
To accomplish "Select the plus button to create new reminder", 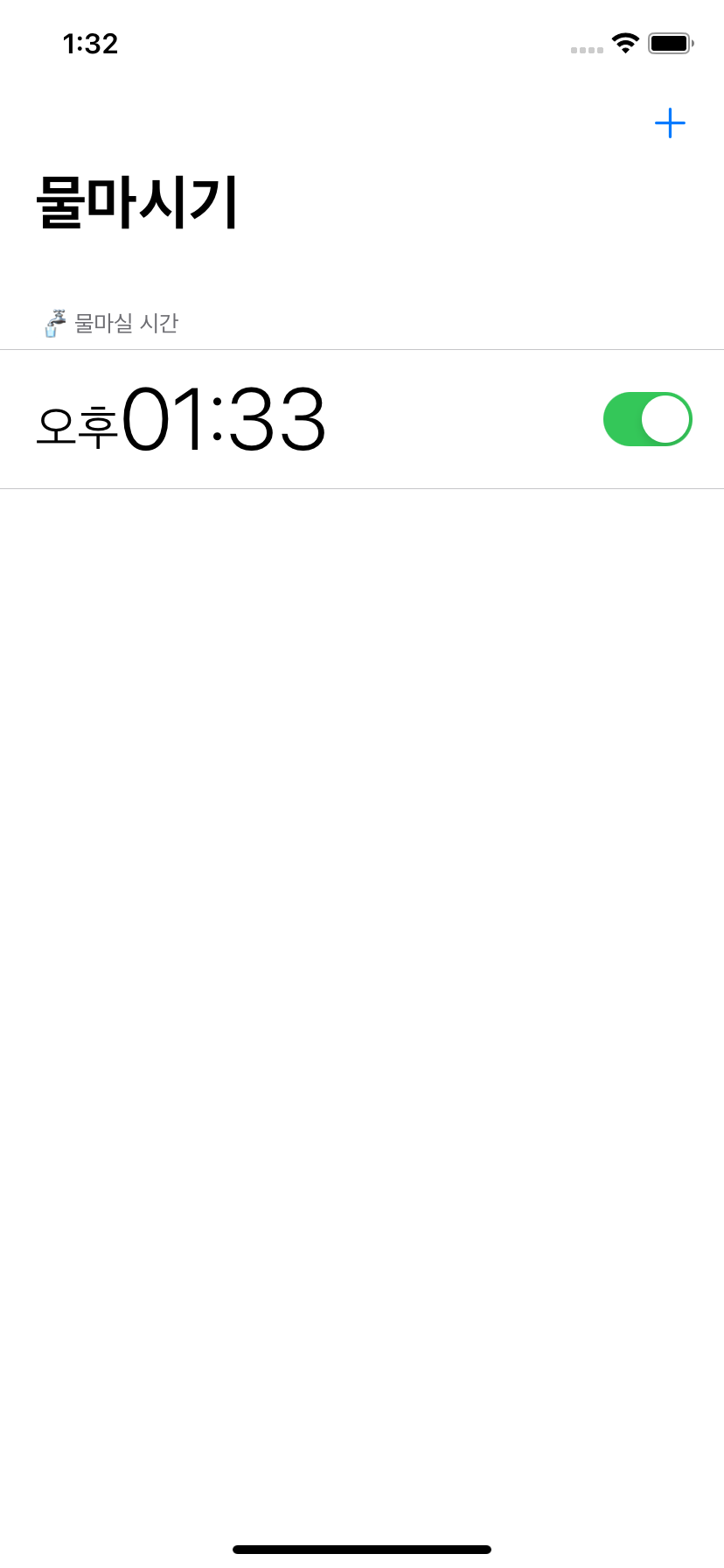I will coord(670,123).
